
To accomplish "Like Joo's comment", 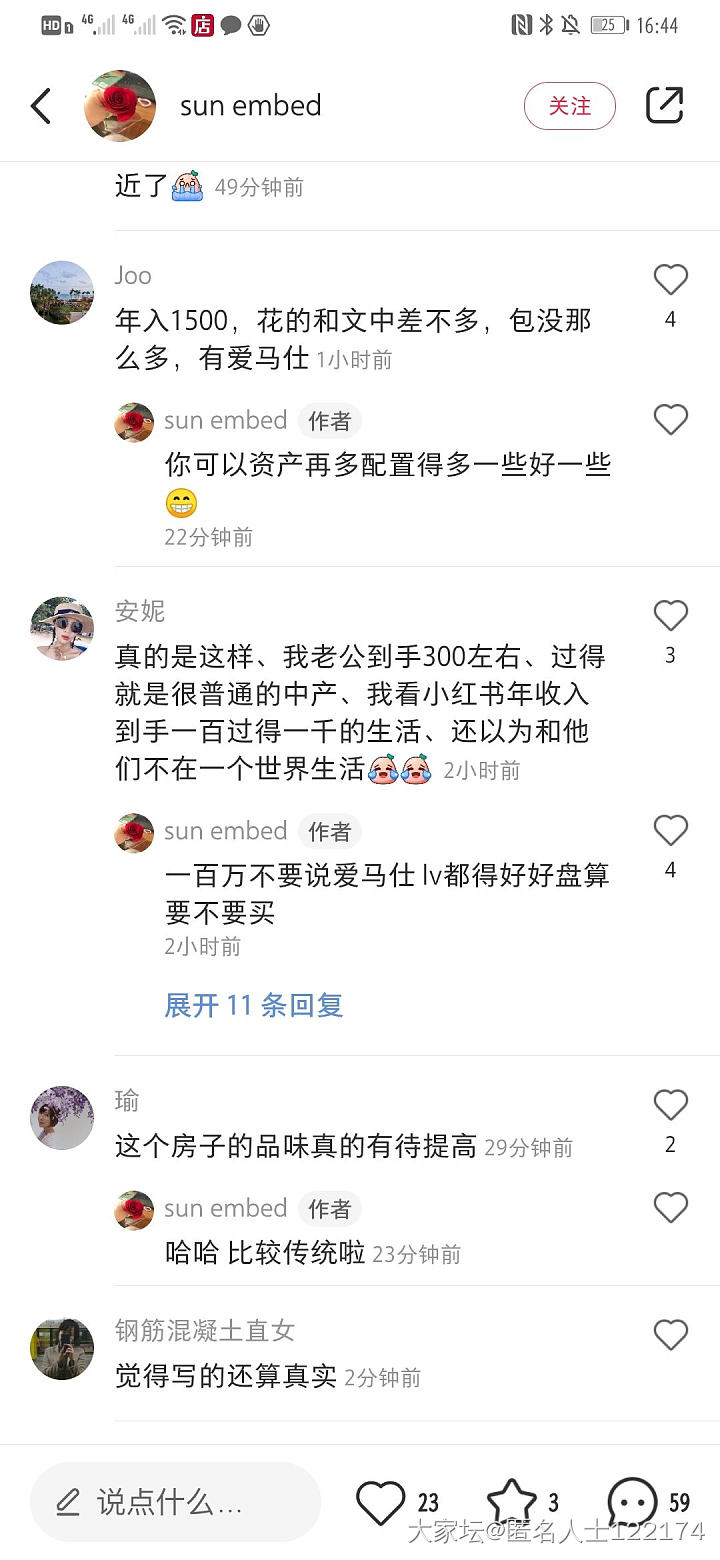I will click(670, 280).
